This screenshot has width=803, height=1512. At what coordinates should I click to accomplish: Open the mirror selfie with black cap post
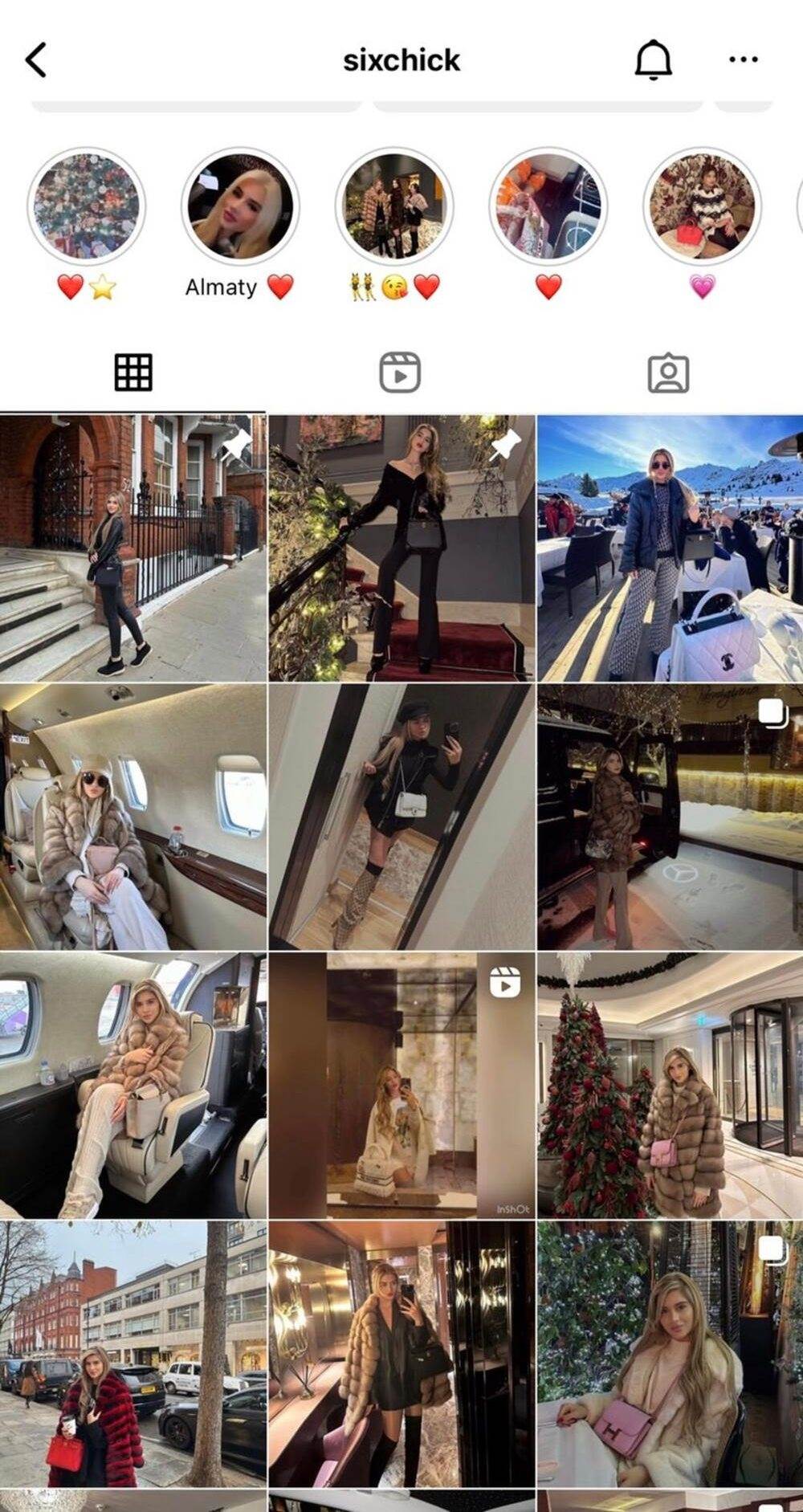pos(401,817)
